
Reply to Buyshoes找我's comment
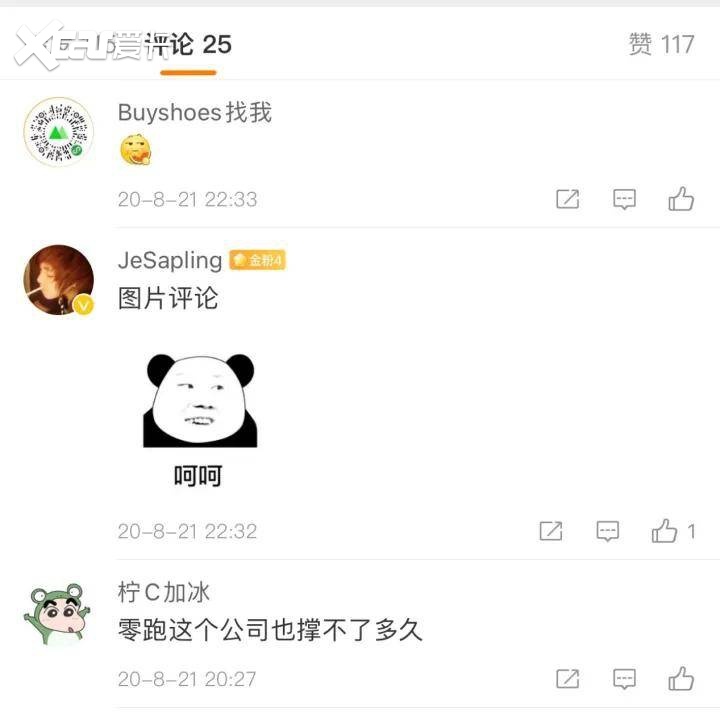(624, 199)
